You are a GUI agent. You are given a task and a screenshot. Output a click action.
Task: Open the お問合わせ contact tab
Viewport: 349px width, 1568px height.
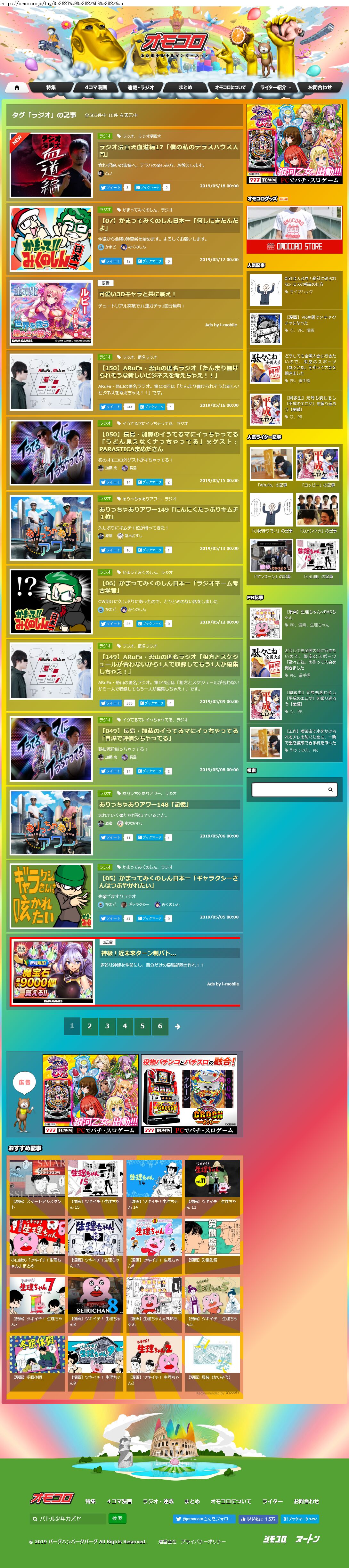(x=320, y=88)
